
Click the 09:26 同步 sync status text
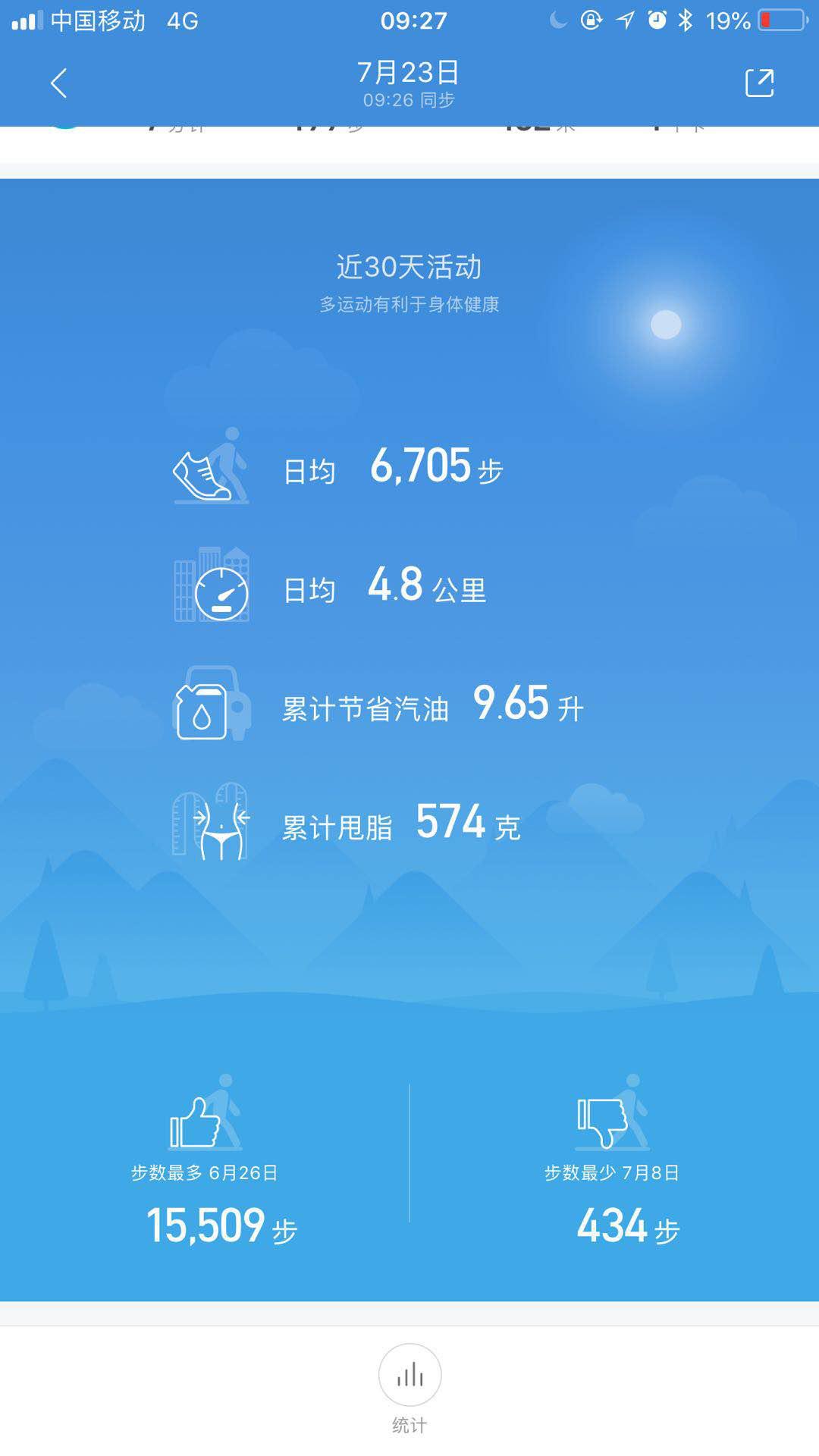click(x=409, y=99)
